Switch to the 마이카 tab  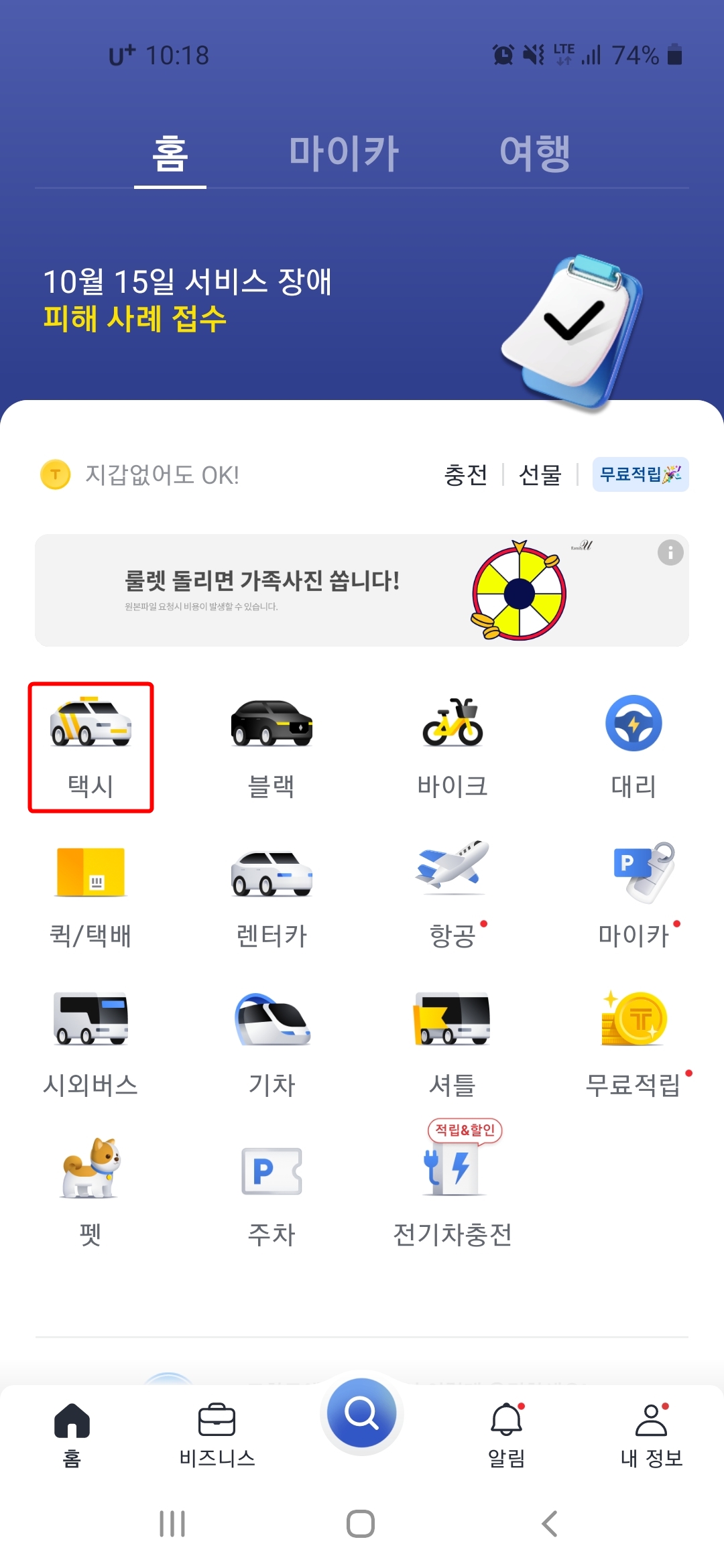[344, 153]
